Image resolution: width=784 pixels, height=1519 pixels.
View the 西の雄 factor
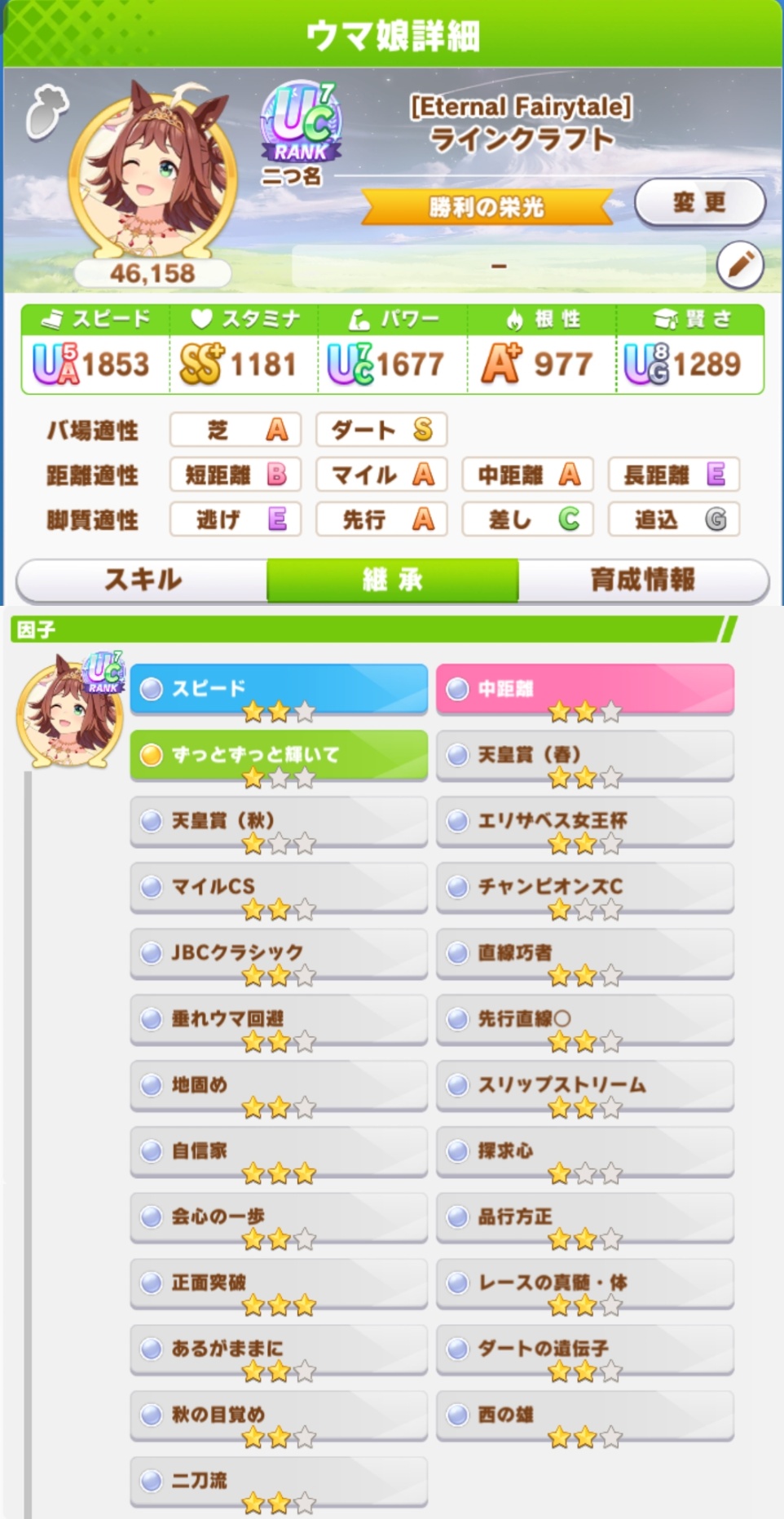pyautogui.click(x=584, y=1415)
